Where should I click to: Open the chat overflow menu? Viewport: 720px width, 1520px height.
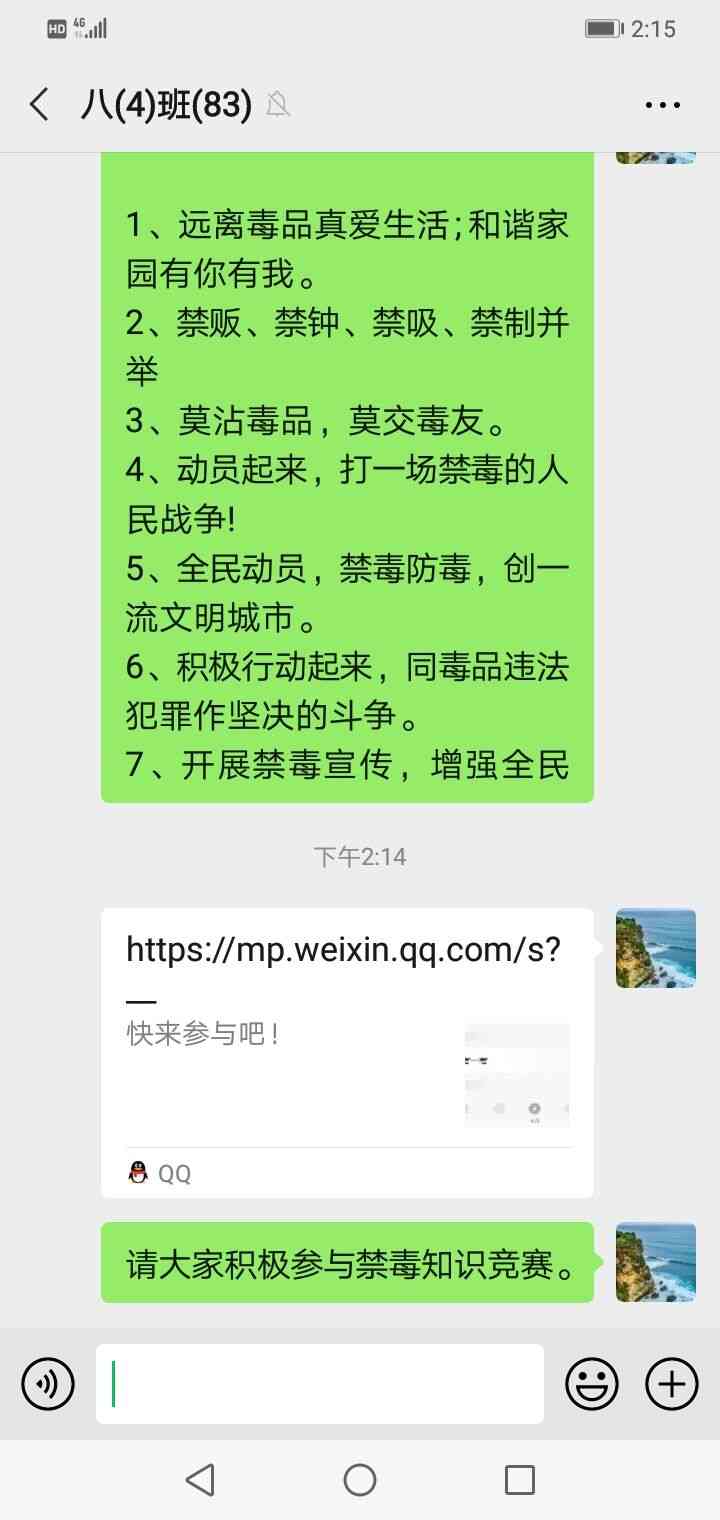coord(662,105)
